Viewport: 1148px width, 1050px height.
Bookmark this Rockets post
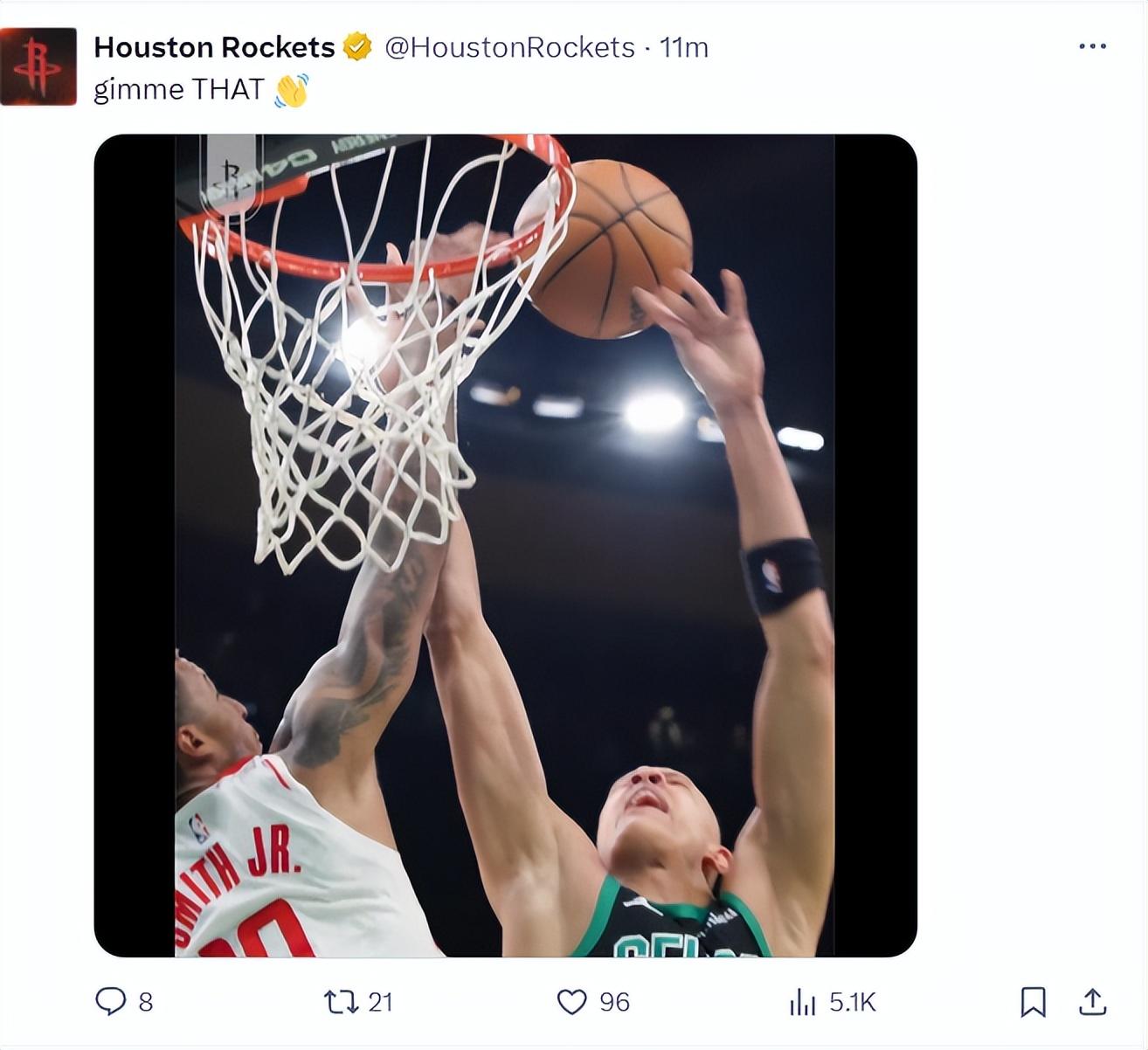click(1033, 1001)
